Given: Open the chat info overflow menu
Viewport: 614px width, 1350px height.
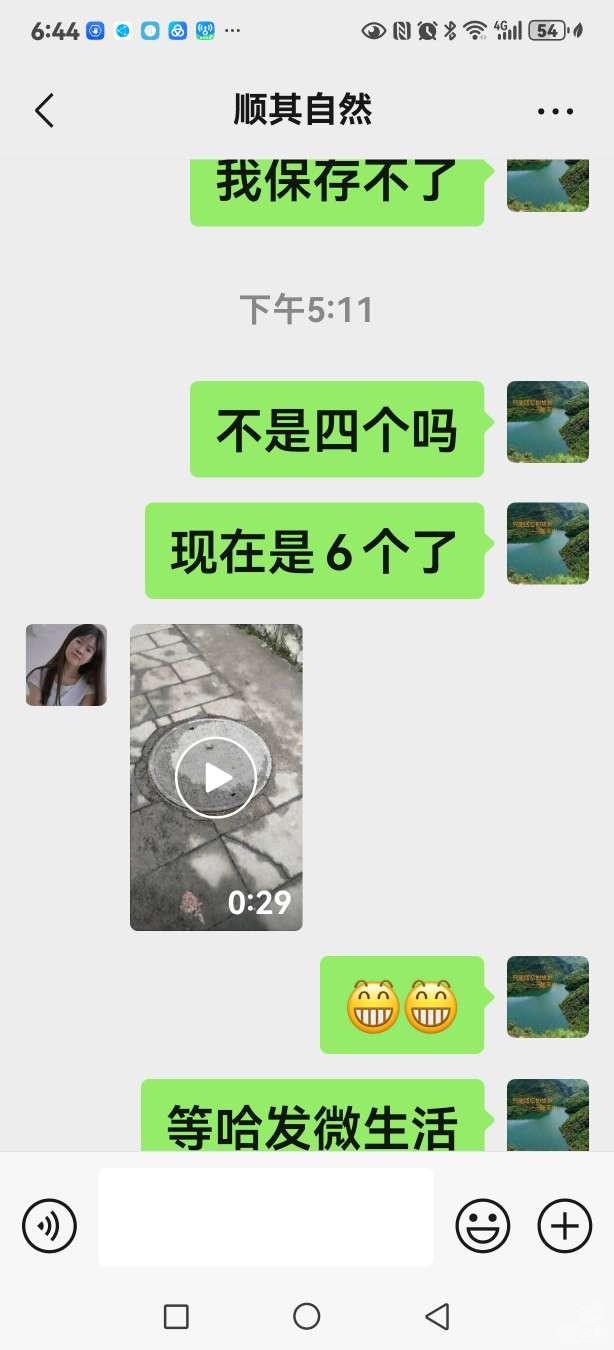Looking at the screenshot, I should [555, 111].
